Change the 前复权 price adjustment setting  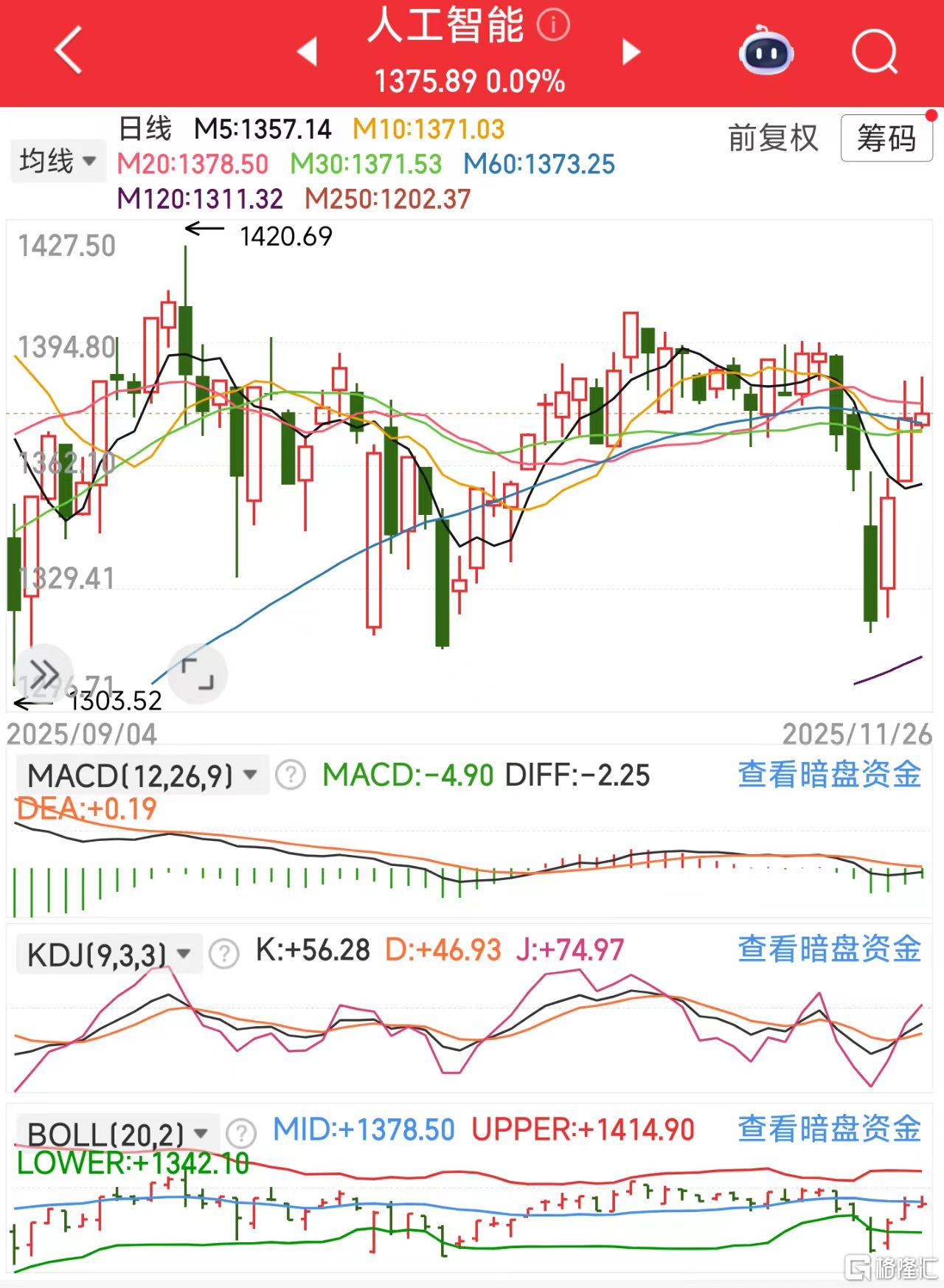[x=773, y=138]
